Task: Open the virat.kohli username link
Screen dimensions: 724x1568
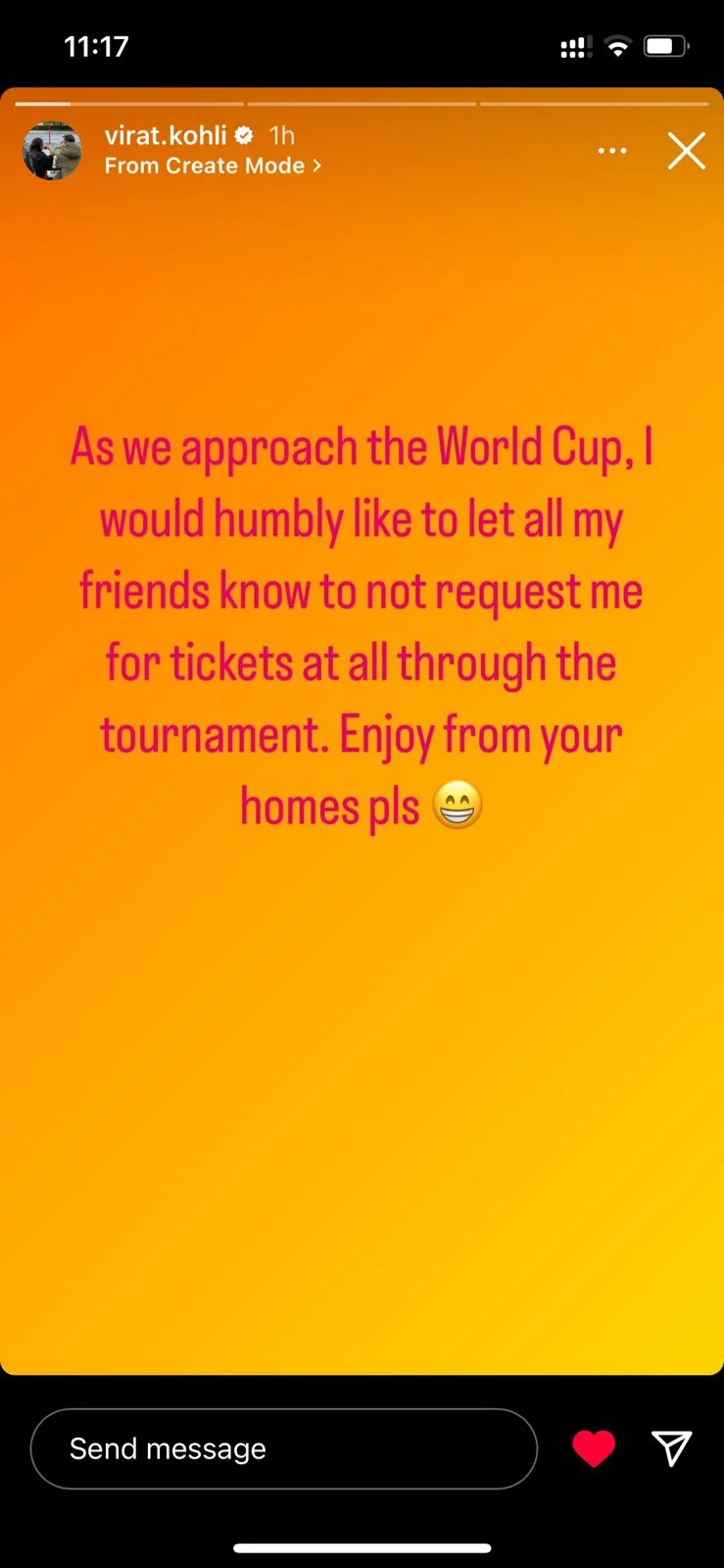Action: [x=166, y=135]
